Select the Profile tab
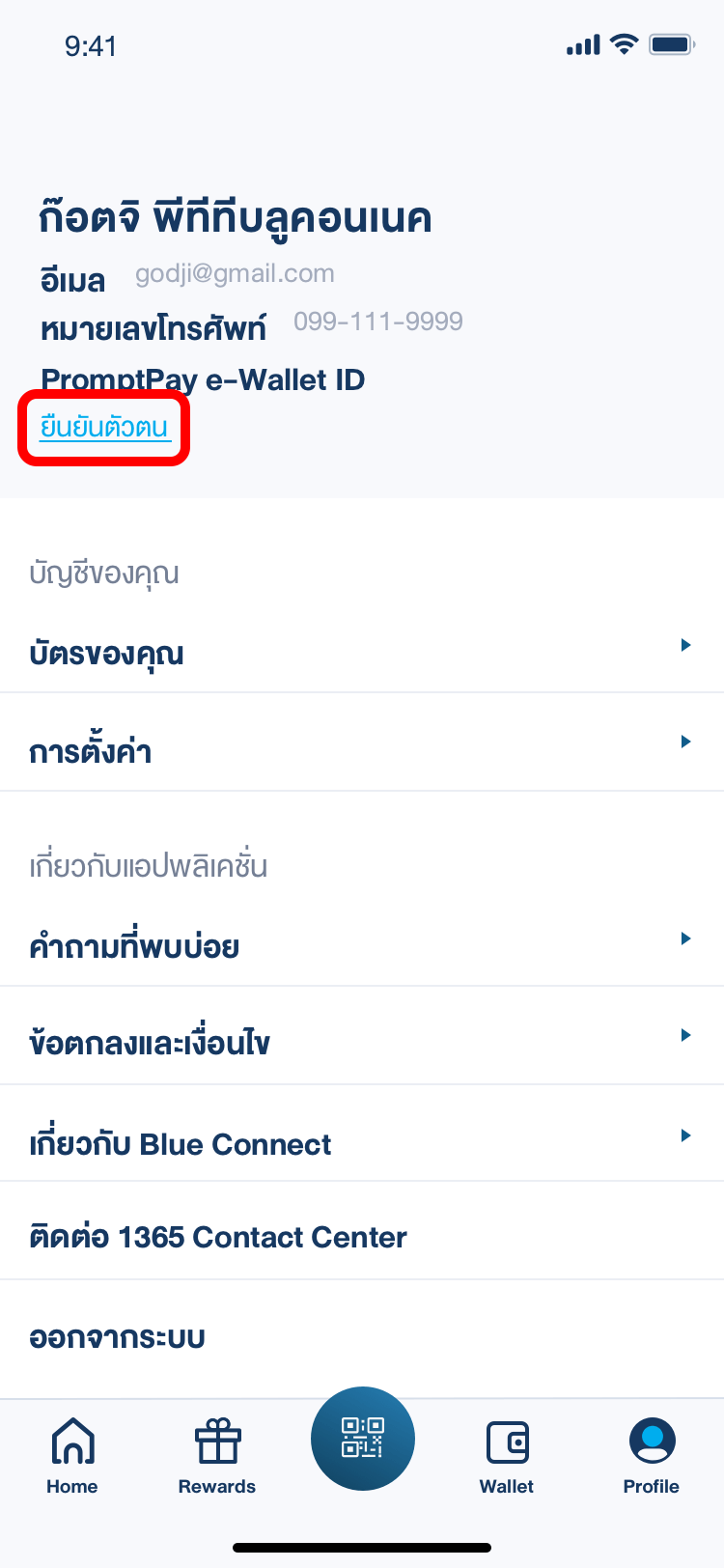 click(652, 1456)
